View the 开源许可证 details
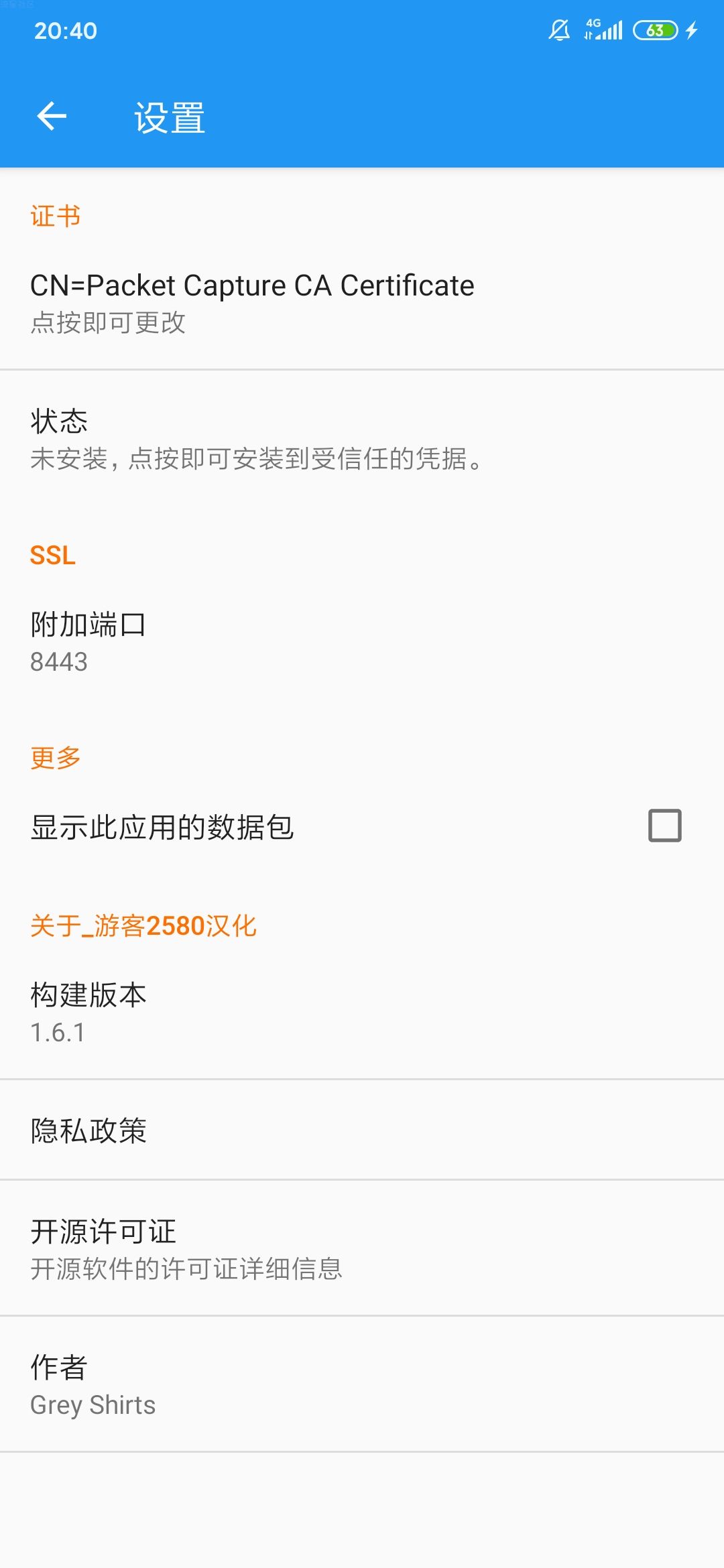Screen dimensions: 724x1568 tap(362, 1248)
